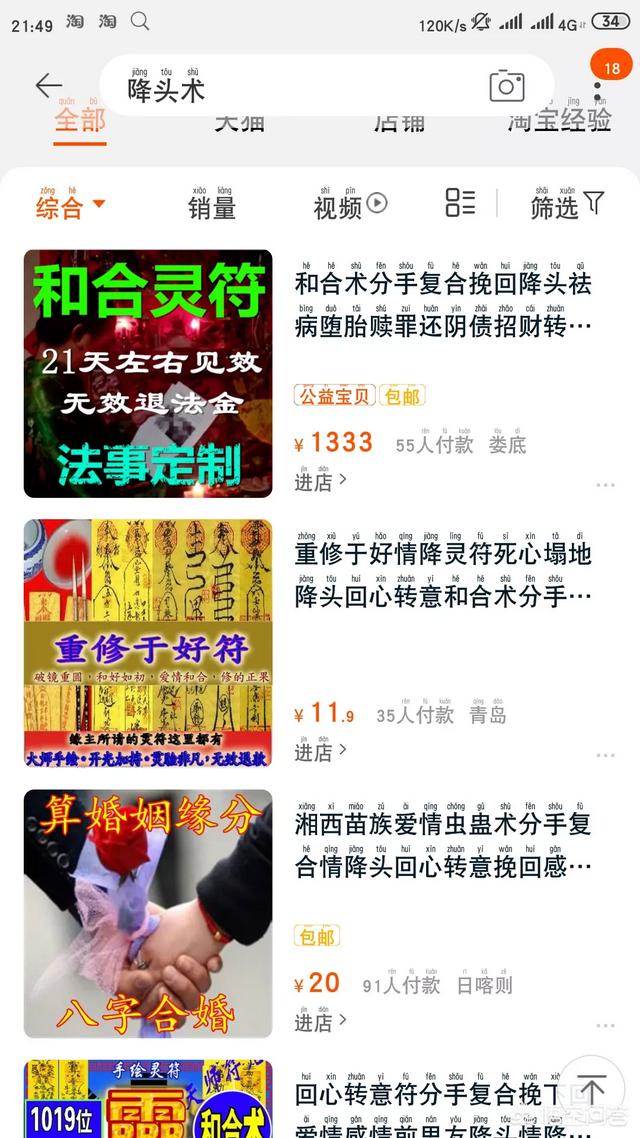Sort results by 销量

coord(212,206)
